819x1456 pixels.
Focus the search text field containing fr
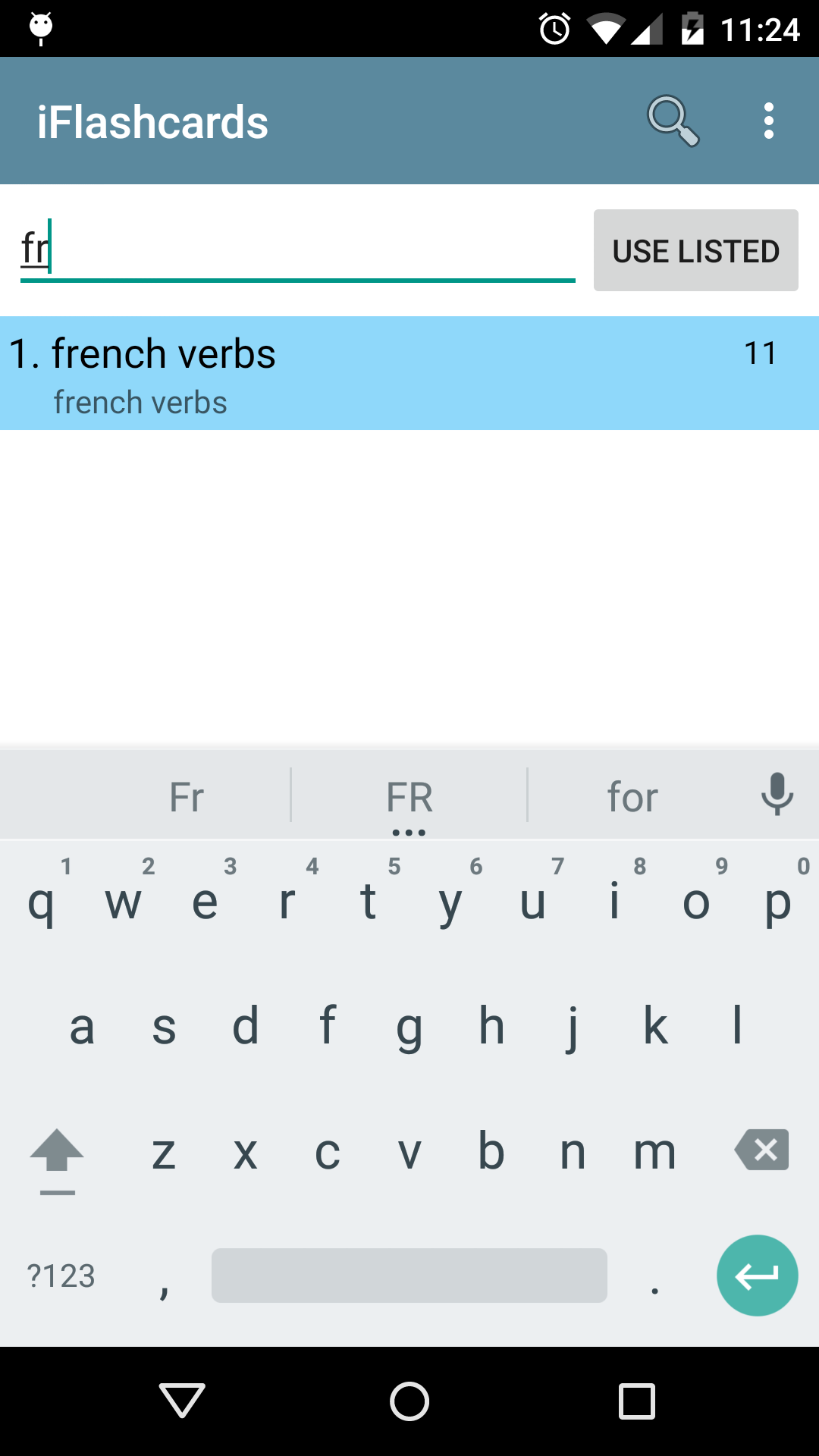(297, 249)
